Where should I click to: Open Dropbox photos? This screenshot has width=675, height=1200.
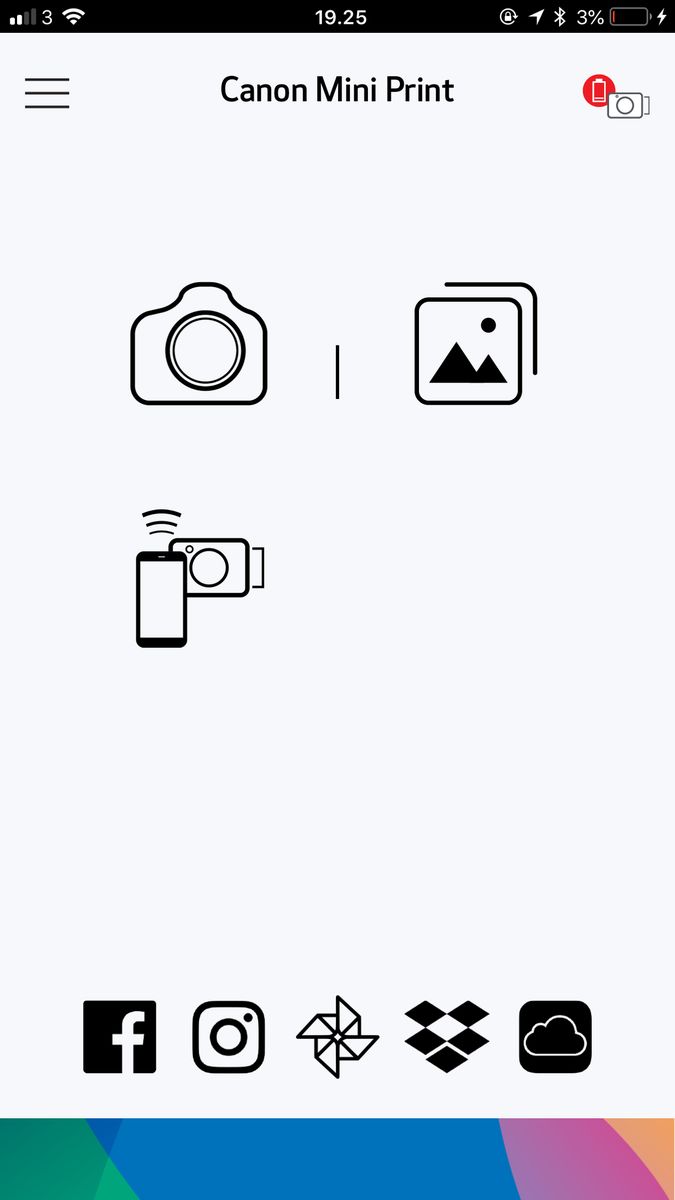(447, 1037)
